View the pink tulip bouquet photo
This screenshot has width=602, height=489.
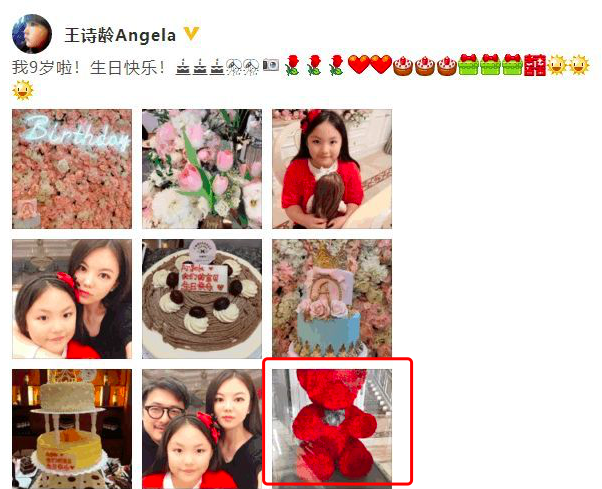coord(201,168)
